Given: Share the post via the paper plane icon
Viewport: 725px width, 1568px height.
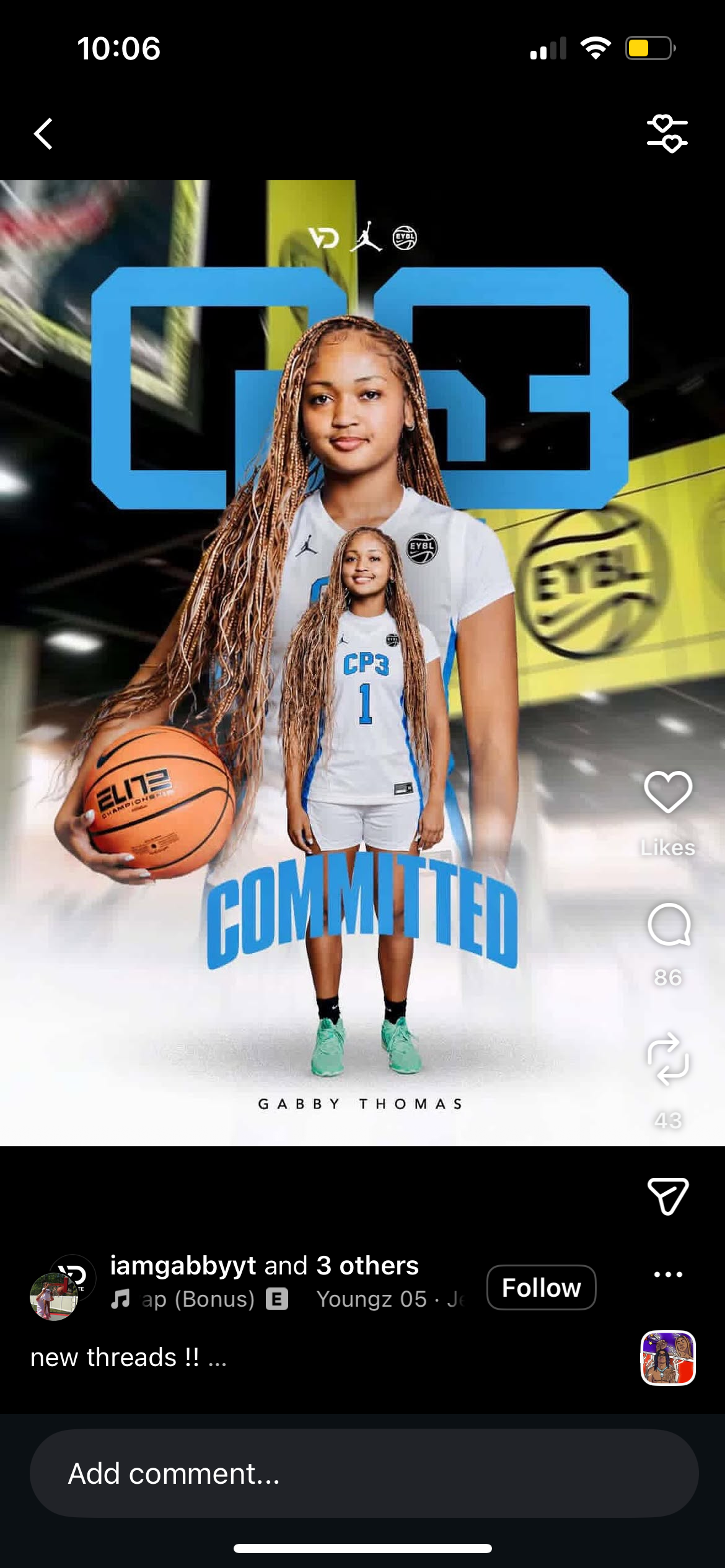Looking at the screenshot, I should pos(668,1196).
